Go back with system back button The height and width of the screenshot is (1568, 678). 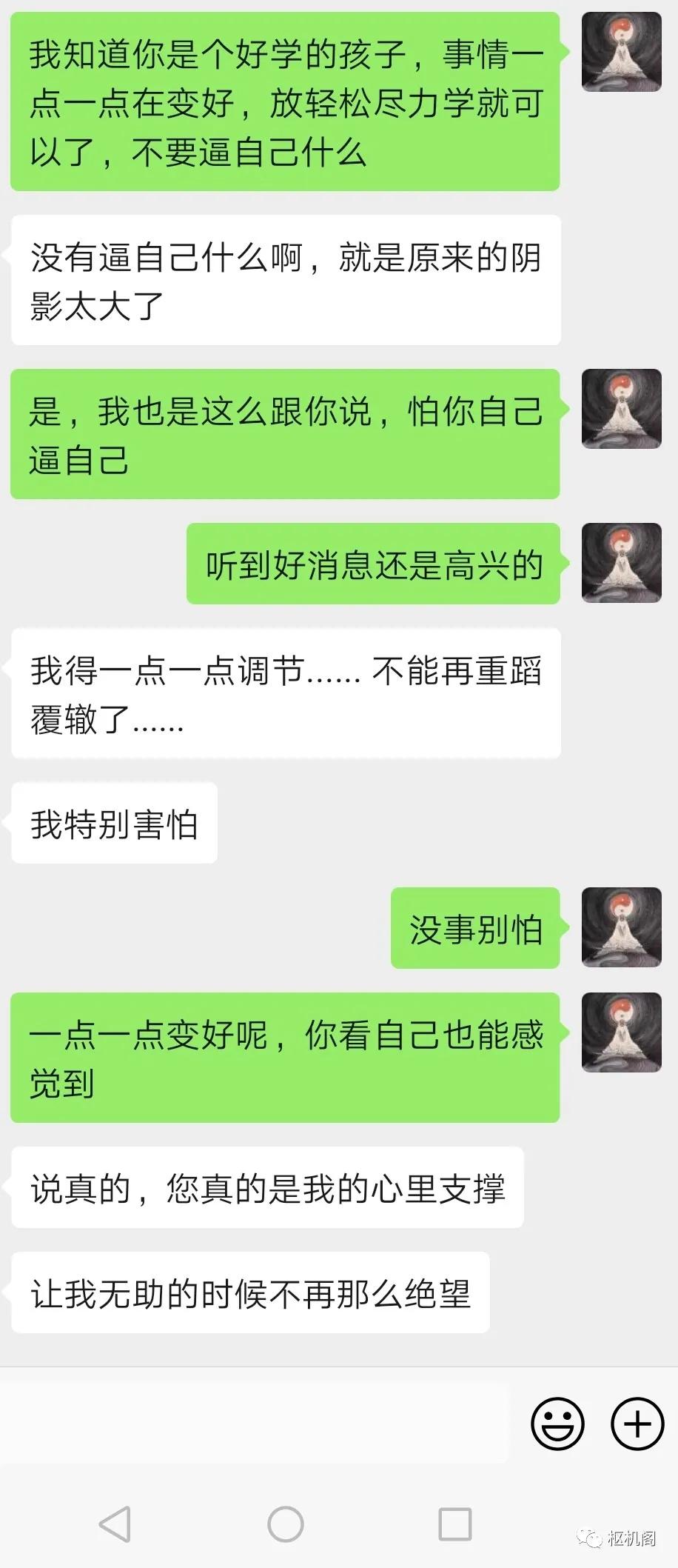coord(115,1524)
